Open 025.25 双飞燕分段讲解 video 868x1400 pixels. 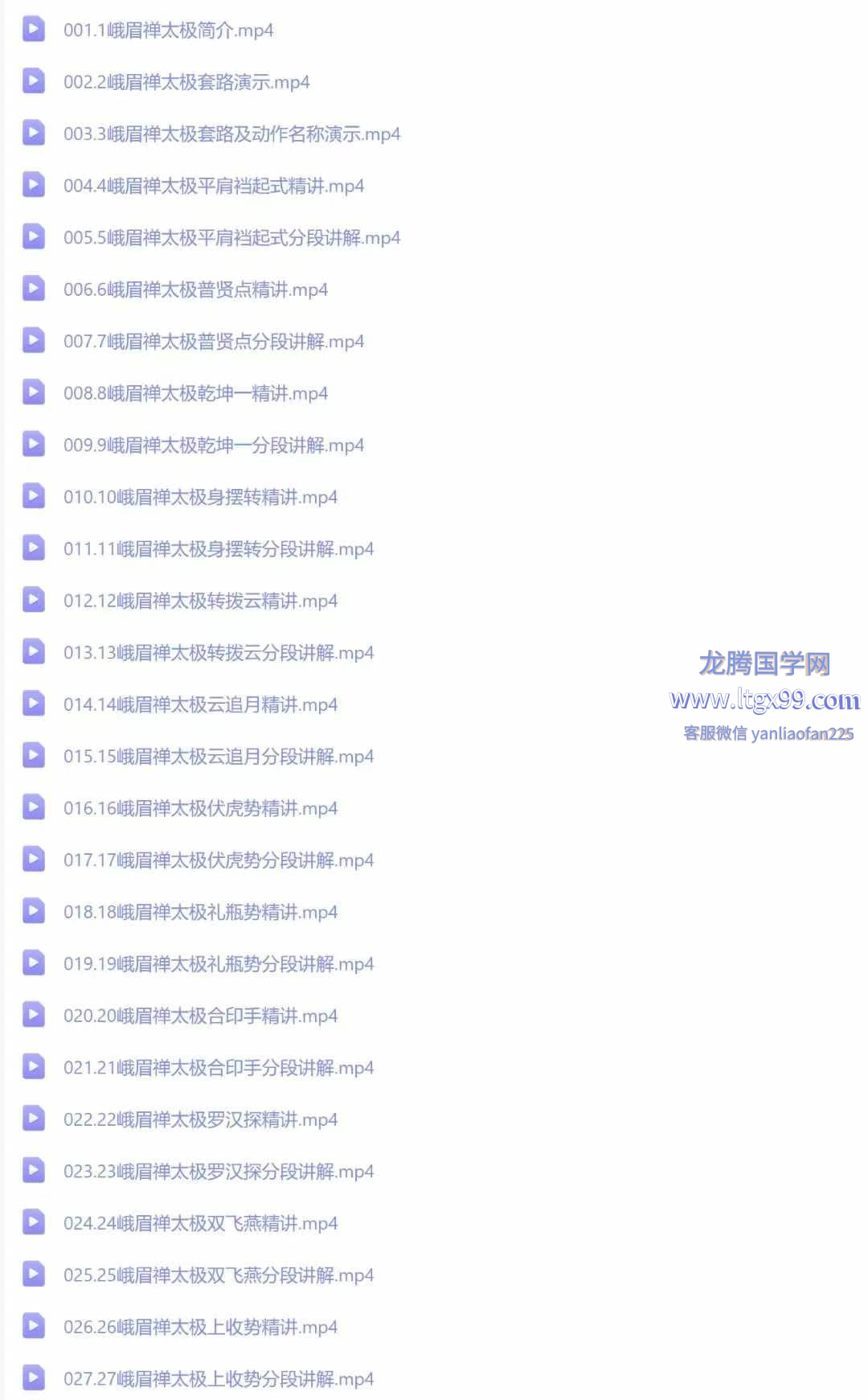219,1275
